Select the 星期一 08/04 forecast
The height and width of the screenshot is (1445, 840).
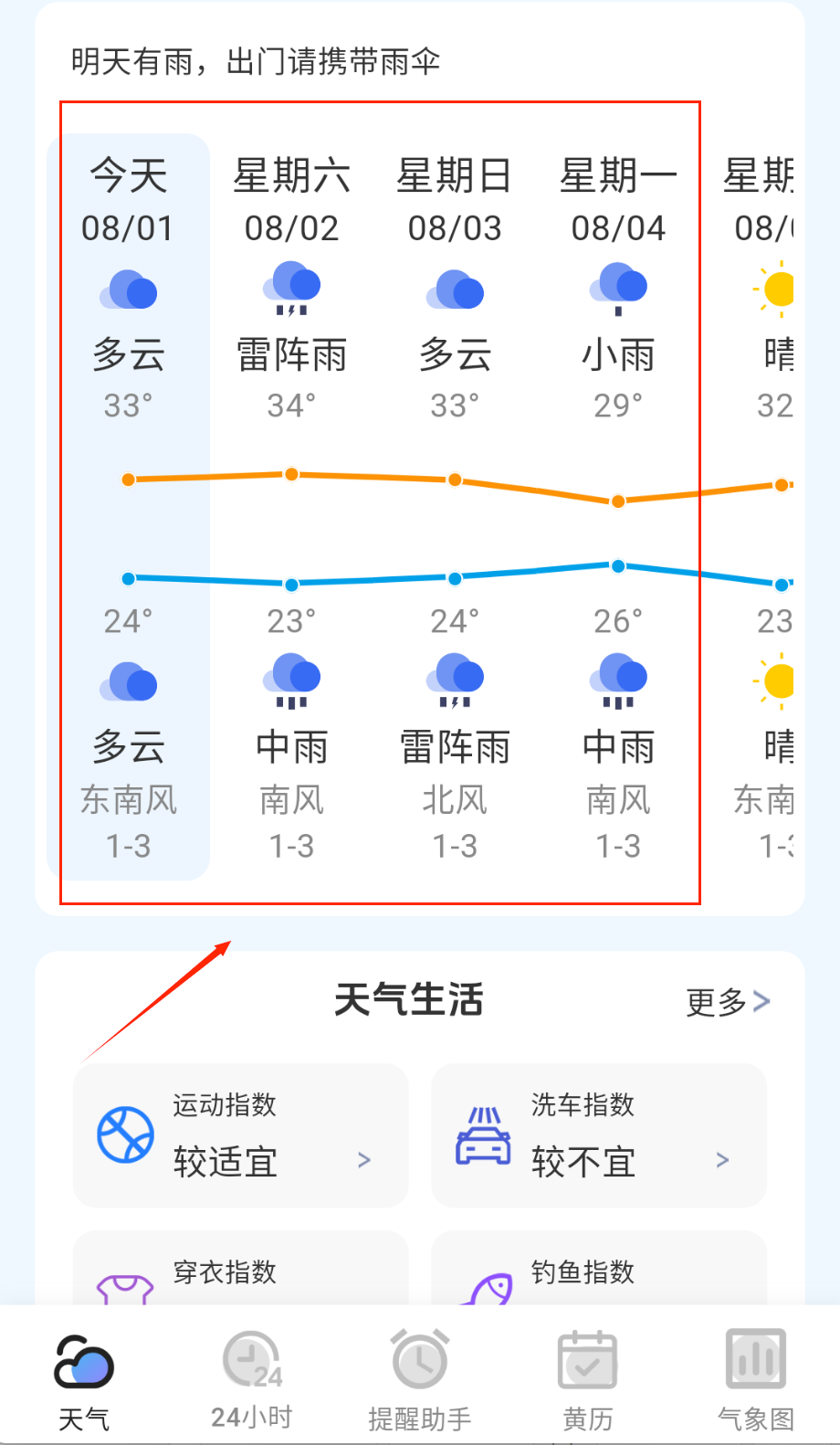(618, 506)
